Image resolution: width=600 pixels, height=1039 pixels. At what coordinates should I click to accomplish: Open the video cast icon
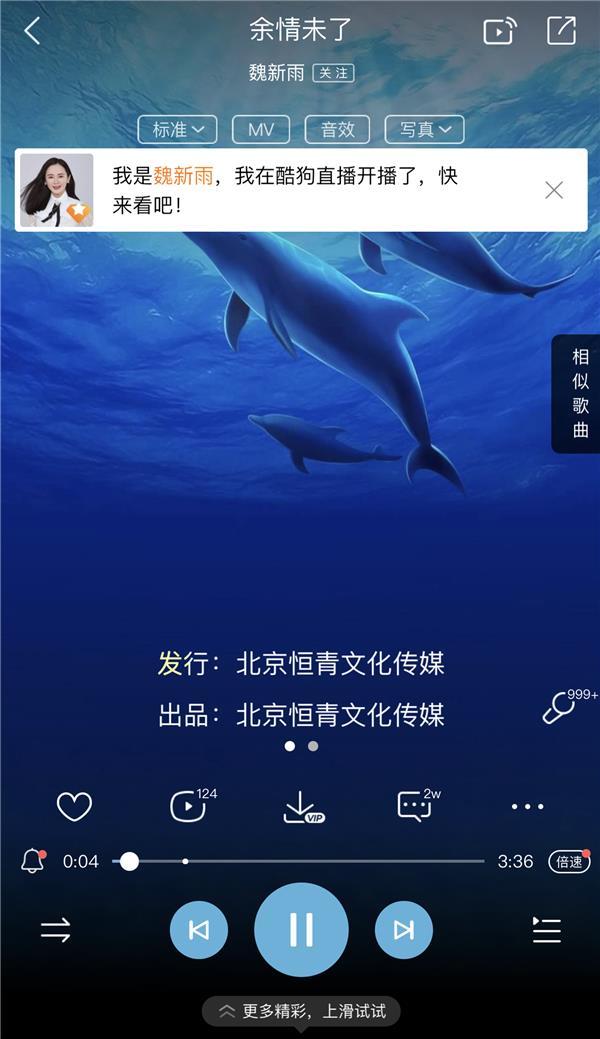[499, 31]
